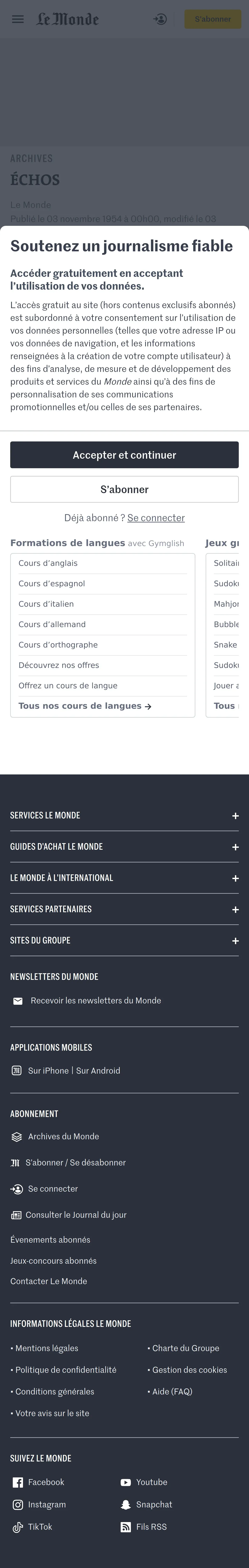View Tous nos cours de langues
249x1568 pixels.
tap(85, 706)
